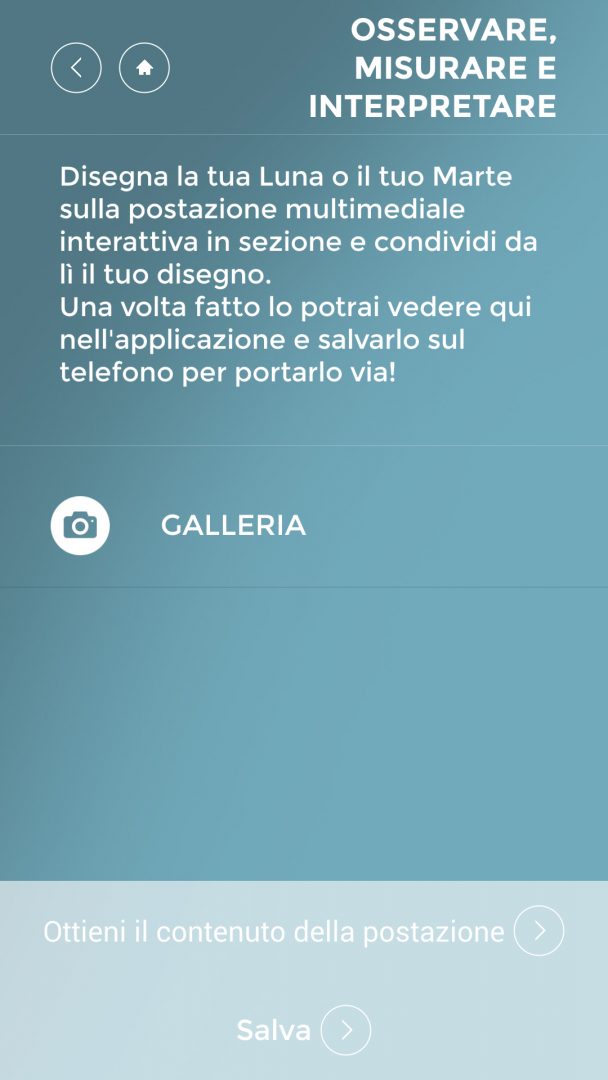Return to the app home screen
The image size is (608, 1080).
click(144, 68)
